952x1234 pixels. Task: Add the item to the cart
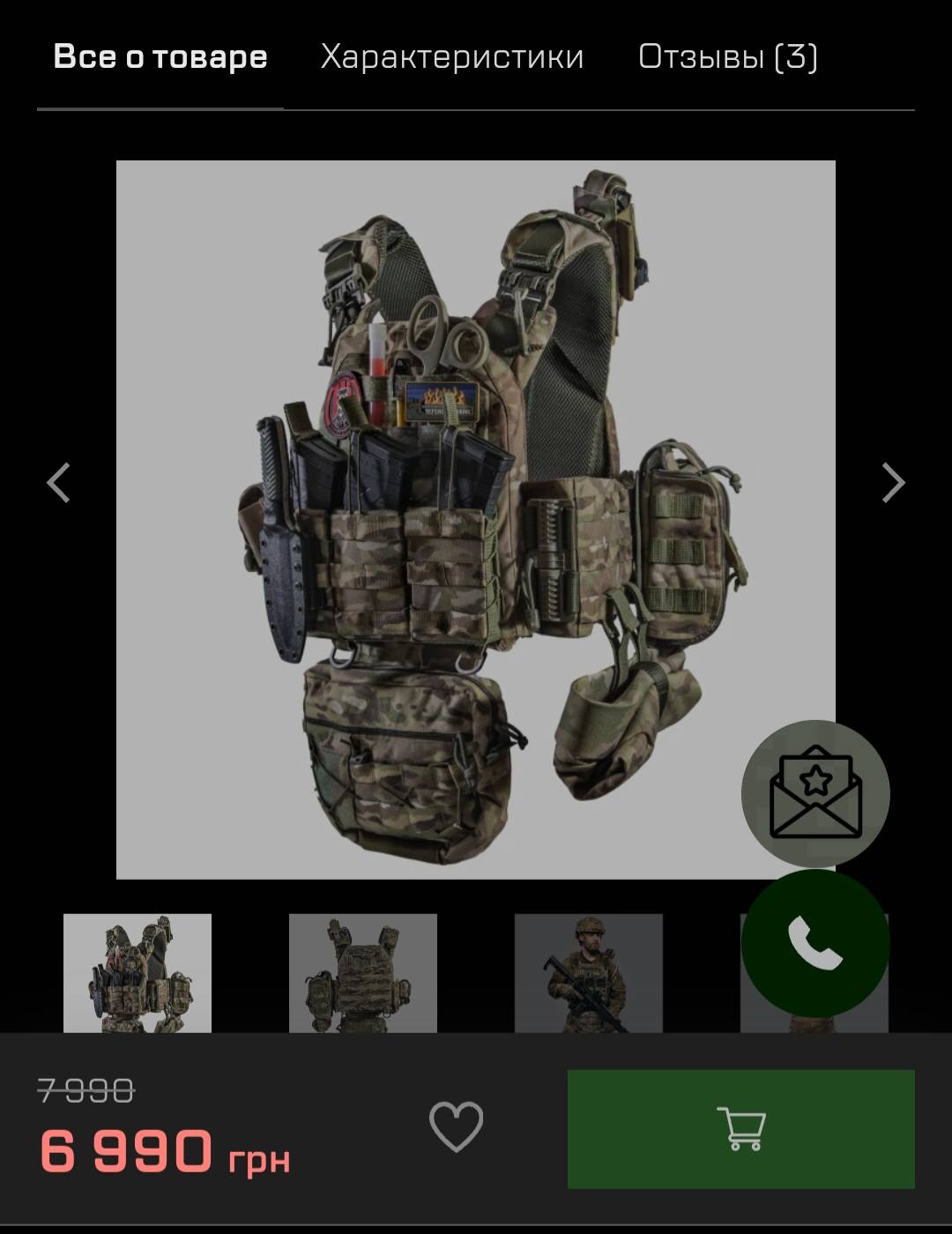coord(740,1128)
